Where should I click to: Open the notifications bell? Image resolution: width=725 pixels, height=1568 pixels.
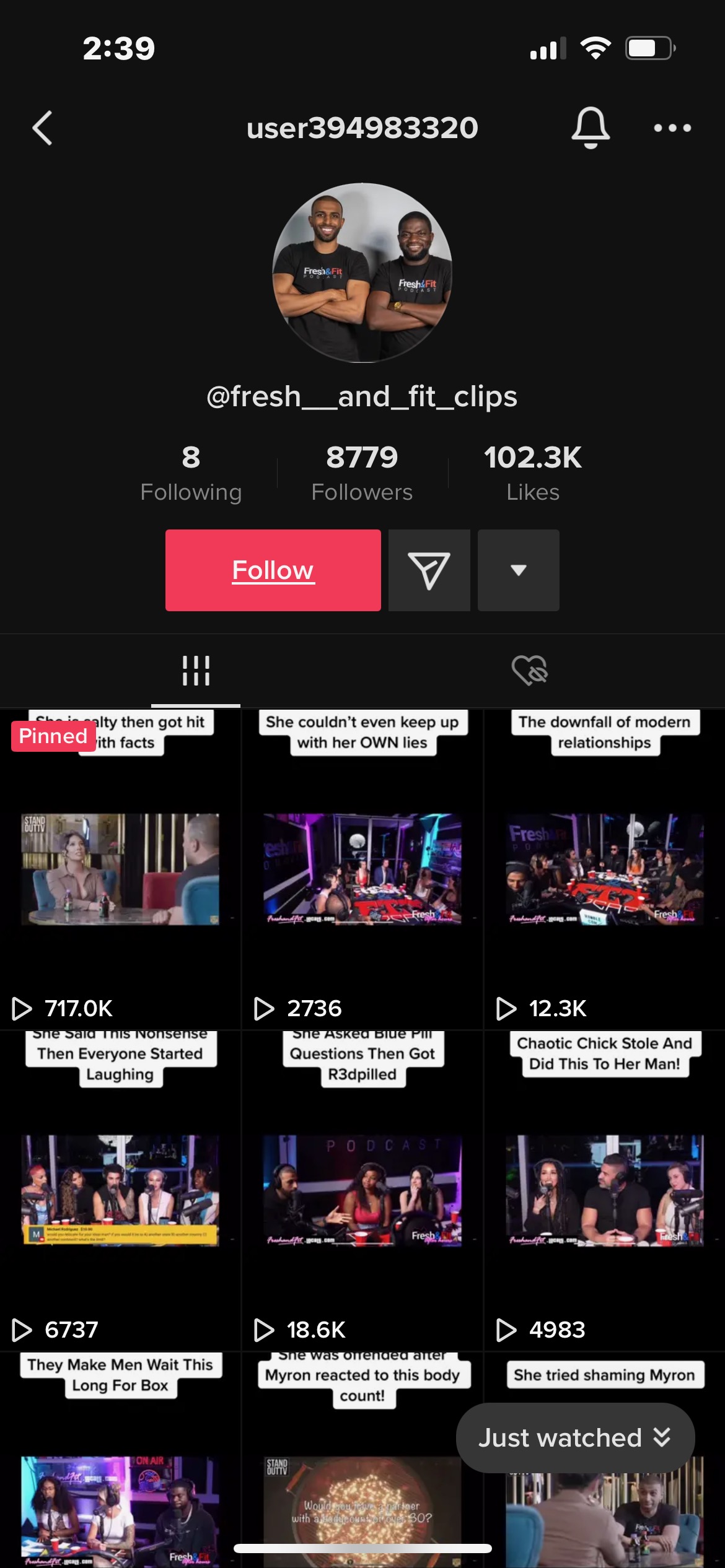(x=590, y=128)
